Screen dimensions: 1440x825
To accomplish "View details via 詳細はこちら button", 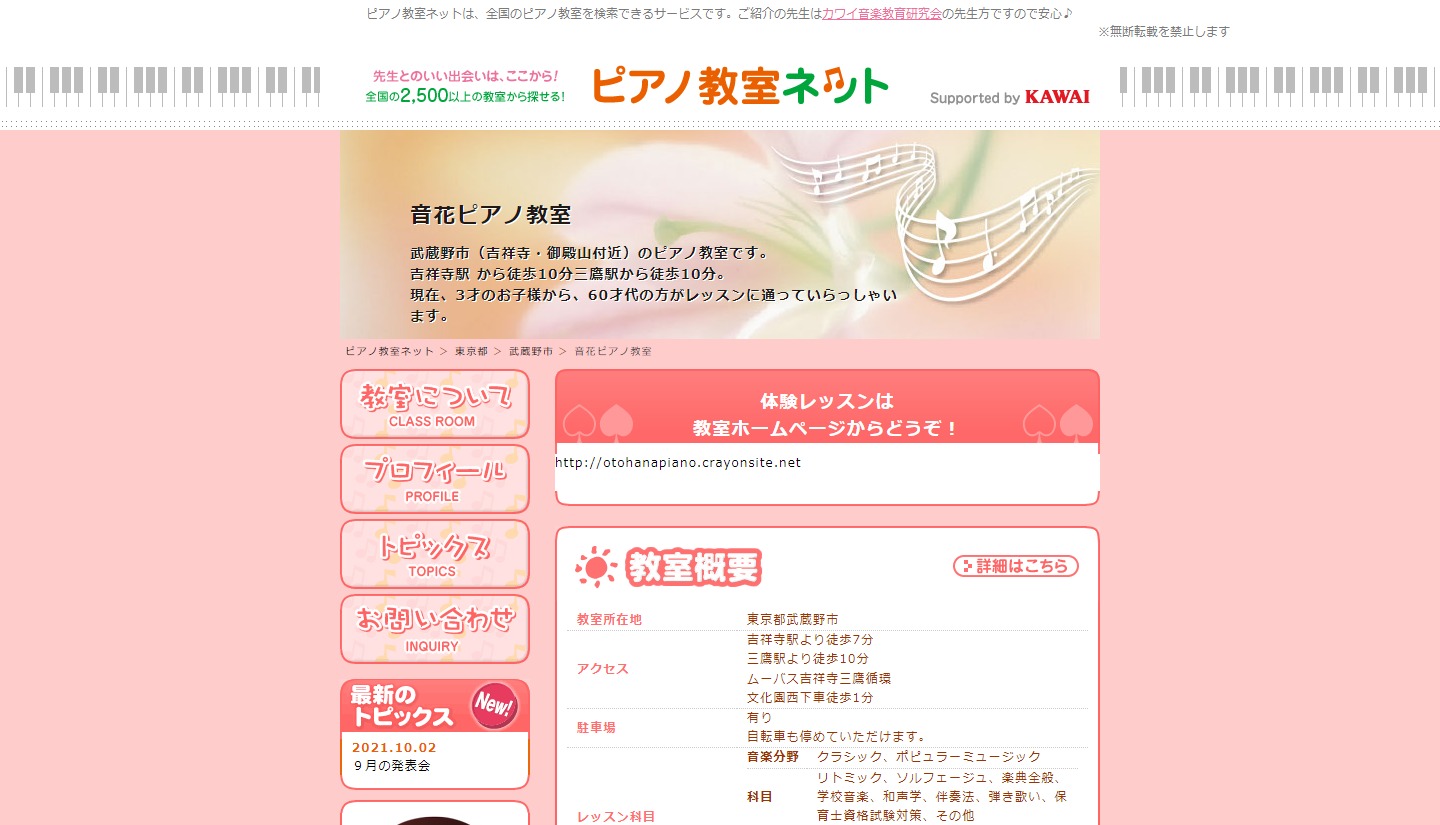I will 1015,566.
